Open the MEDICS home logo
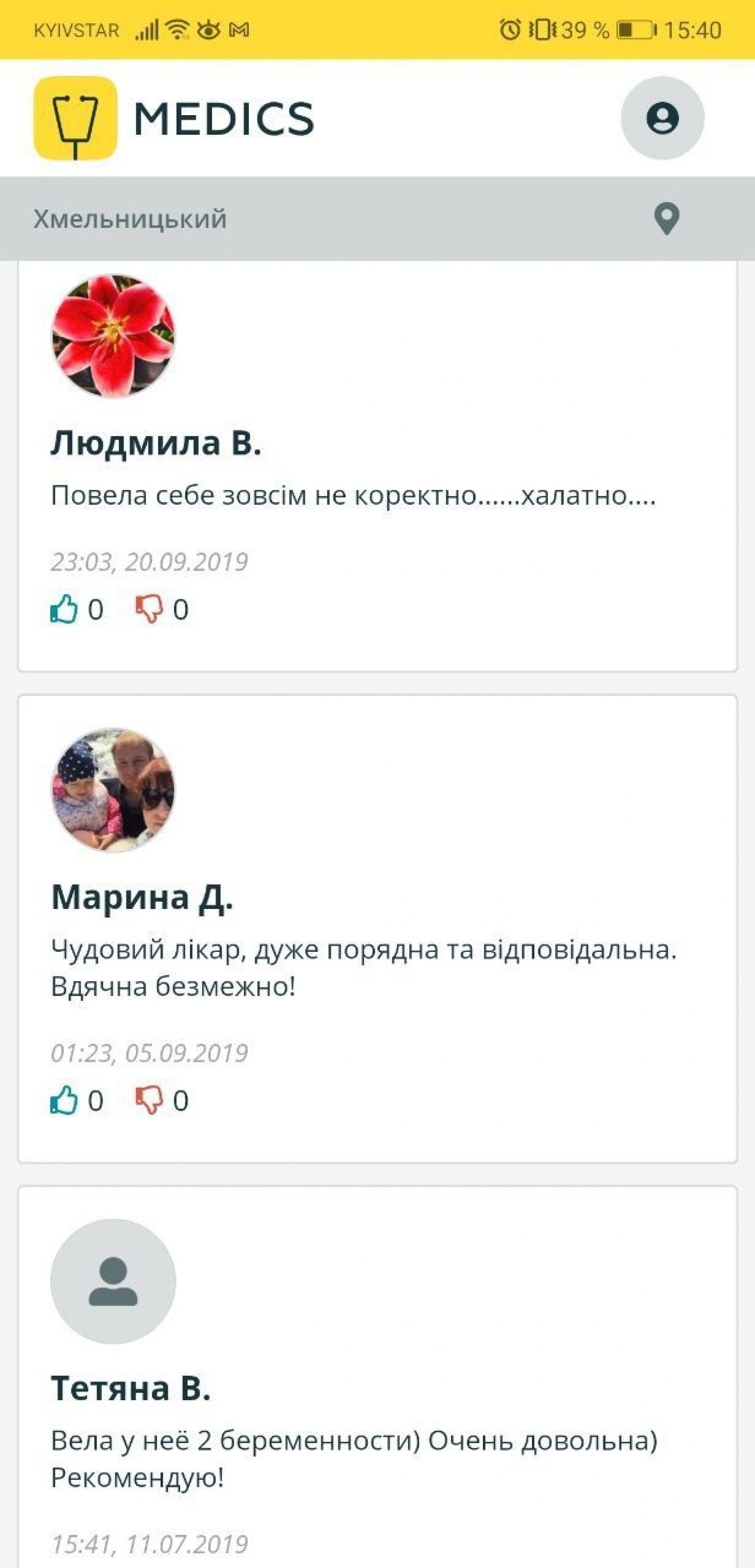The height and width of the screenshot is (1568, 755). coord(174,118)
